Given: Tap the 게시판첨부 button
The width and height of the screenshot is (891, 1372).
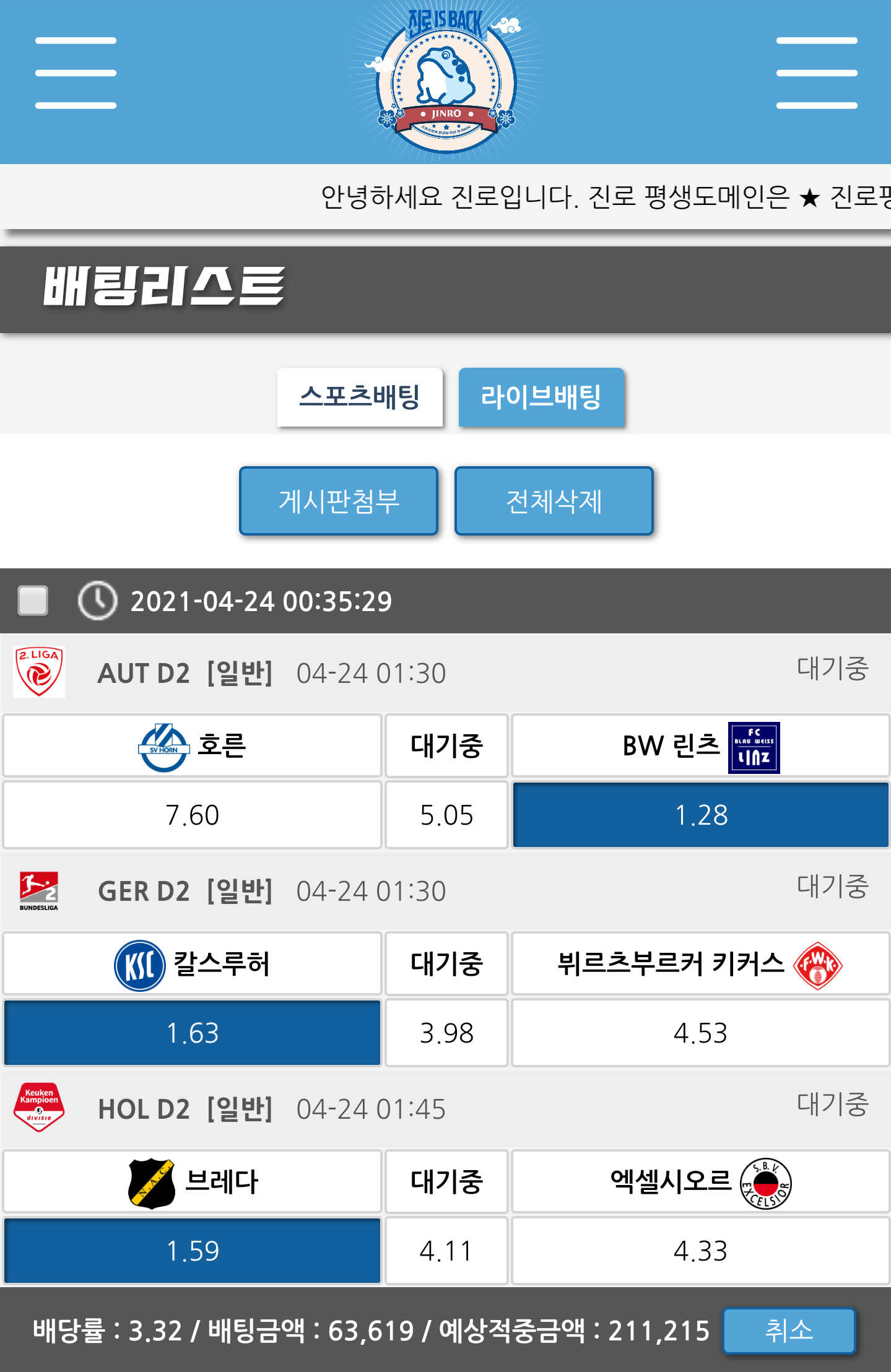Looking at the screenshot, I should pos(339,501).
